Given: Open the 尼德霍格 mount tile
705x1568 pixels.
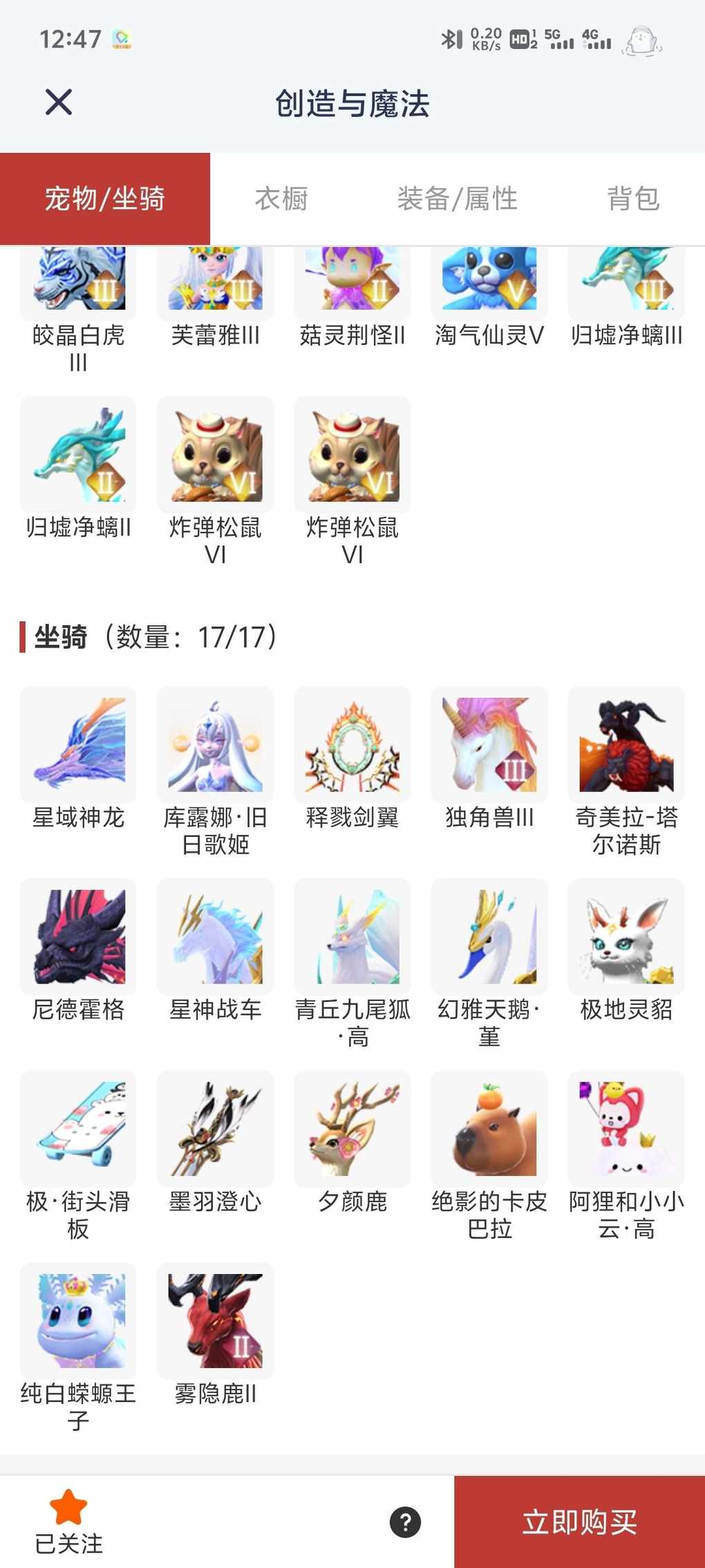Looking at the screenshot, I should pos(79,937).
